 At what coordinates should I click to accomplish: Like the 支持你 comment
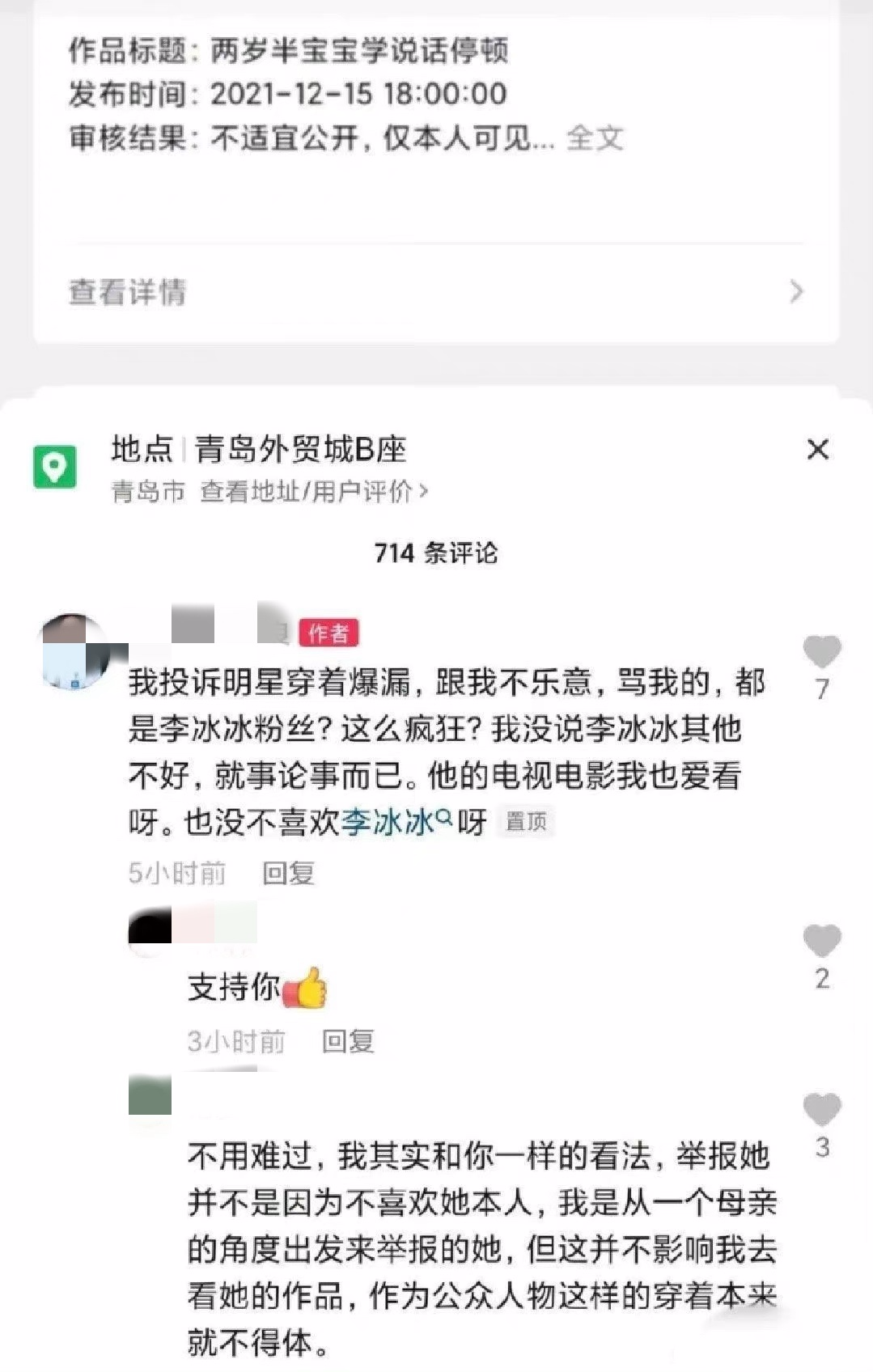[x=822, y=942]
